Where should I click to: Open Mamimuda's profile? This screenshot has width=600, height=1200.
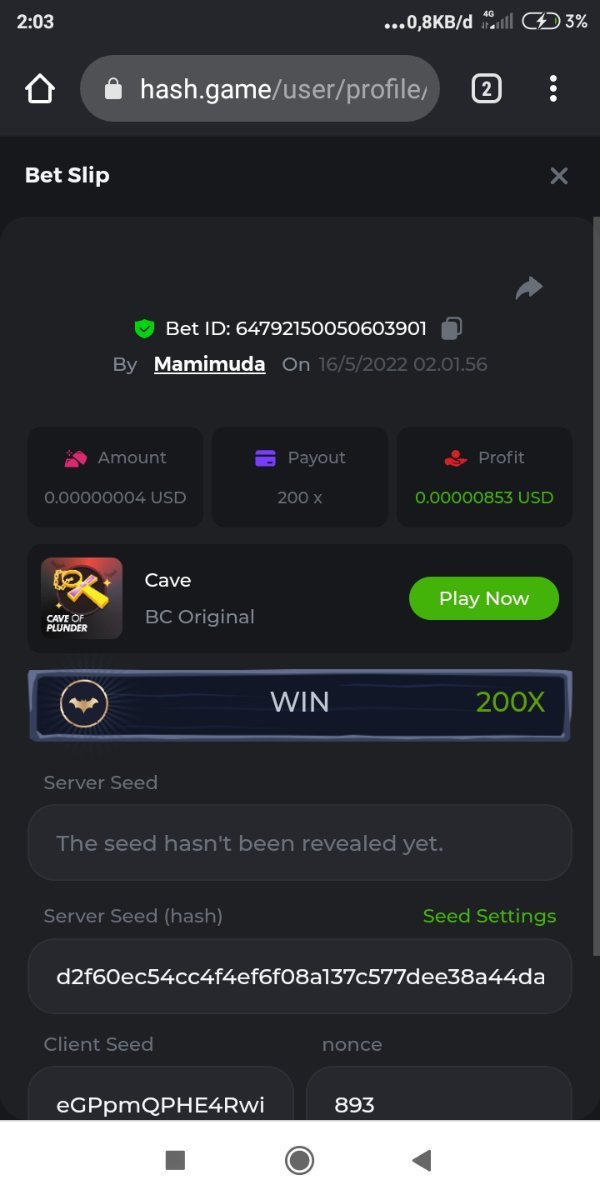click(x=209, y=364)
